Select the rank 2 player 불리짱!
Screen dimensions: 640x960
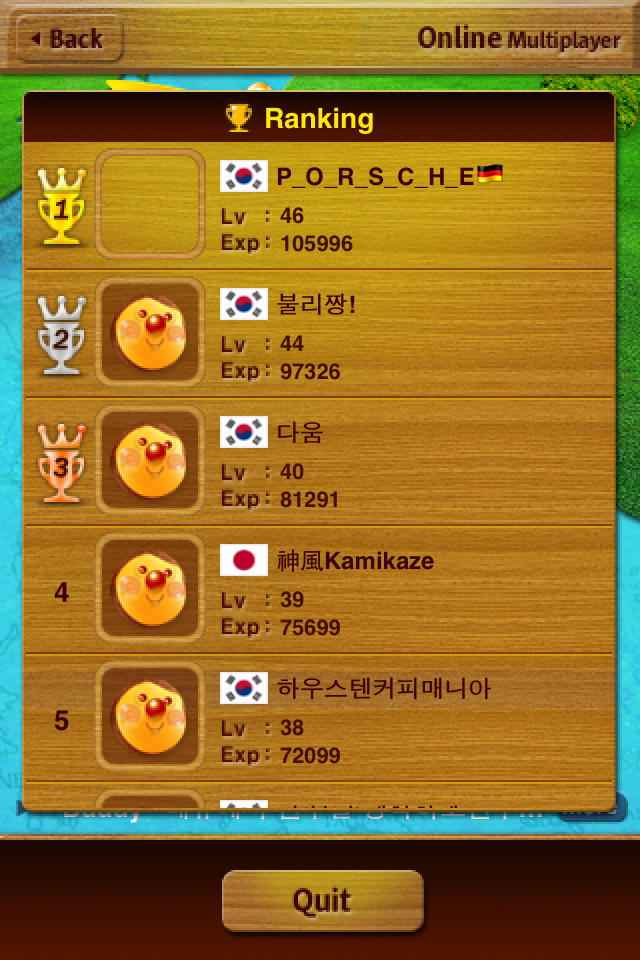tap(318, 334)
